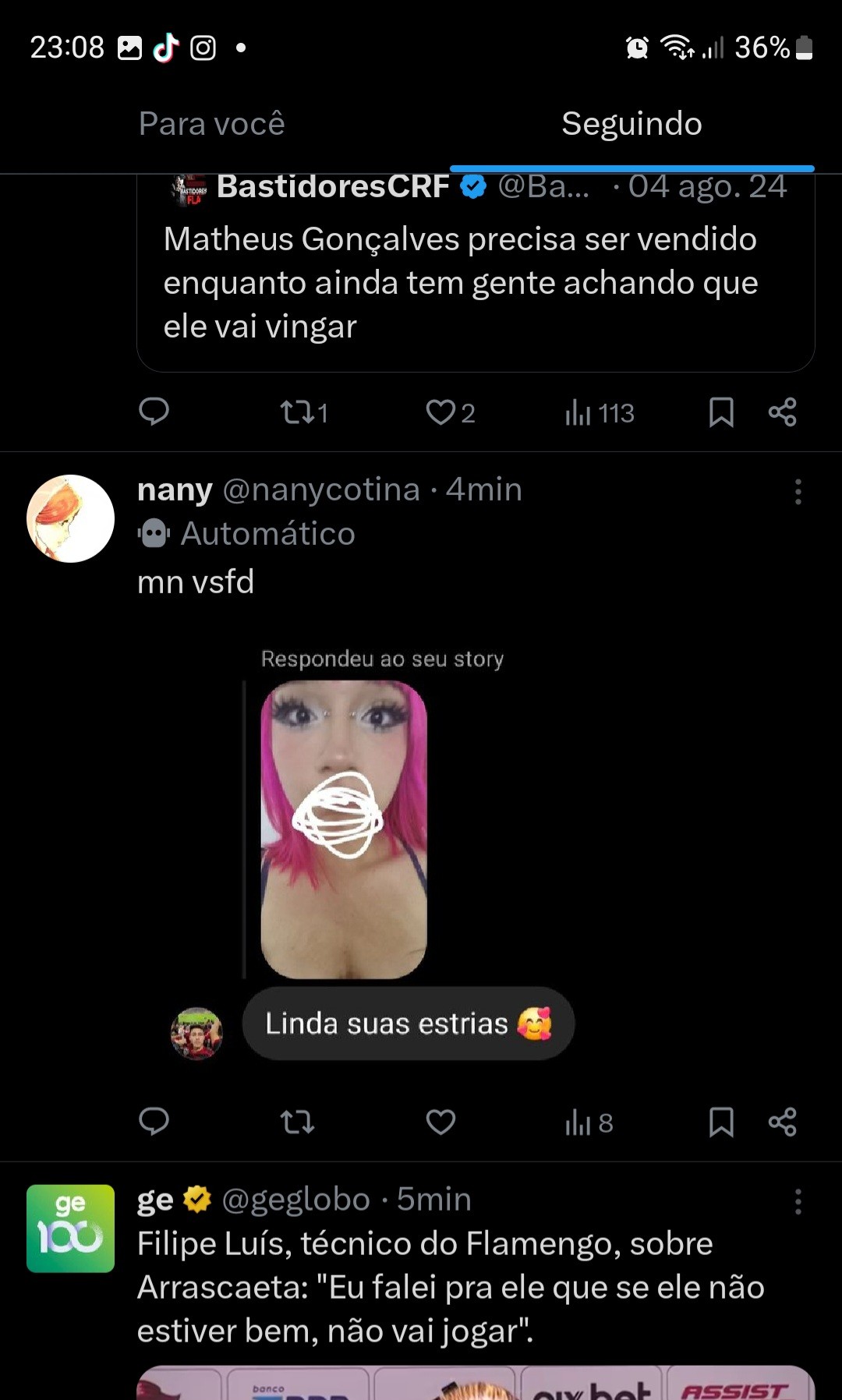The width and height of the screenshot is (842, 1400).
Task: Share nany's post
Action: (x=782, y=1122)
